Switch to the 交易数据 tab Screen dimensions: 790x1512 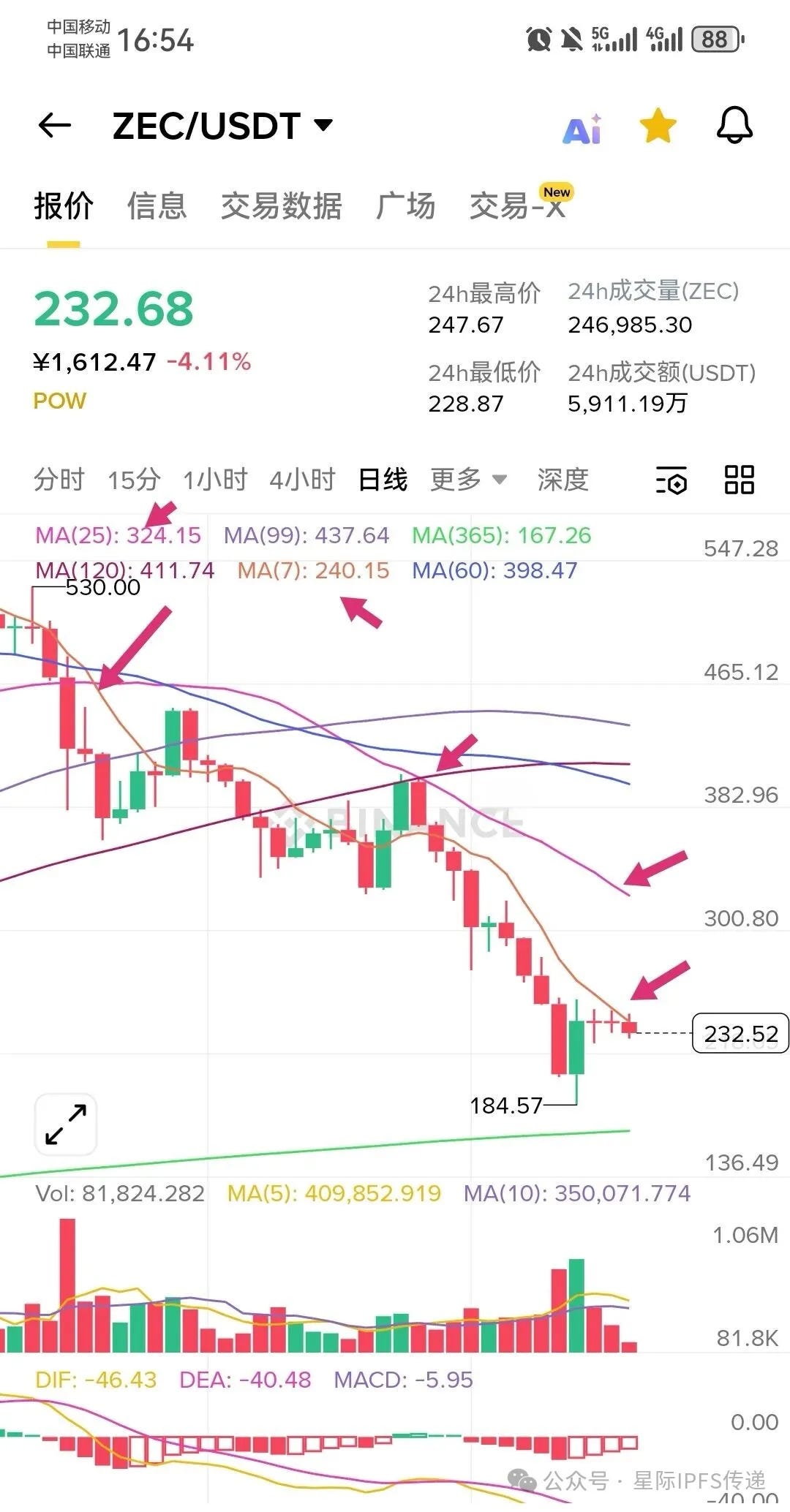pyautogui.click(x=282, y=206)
